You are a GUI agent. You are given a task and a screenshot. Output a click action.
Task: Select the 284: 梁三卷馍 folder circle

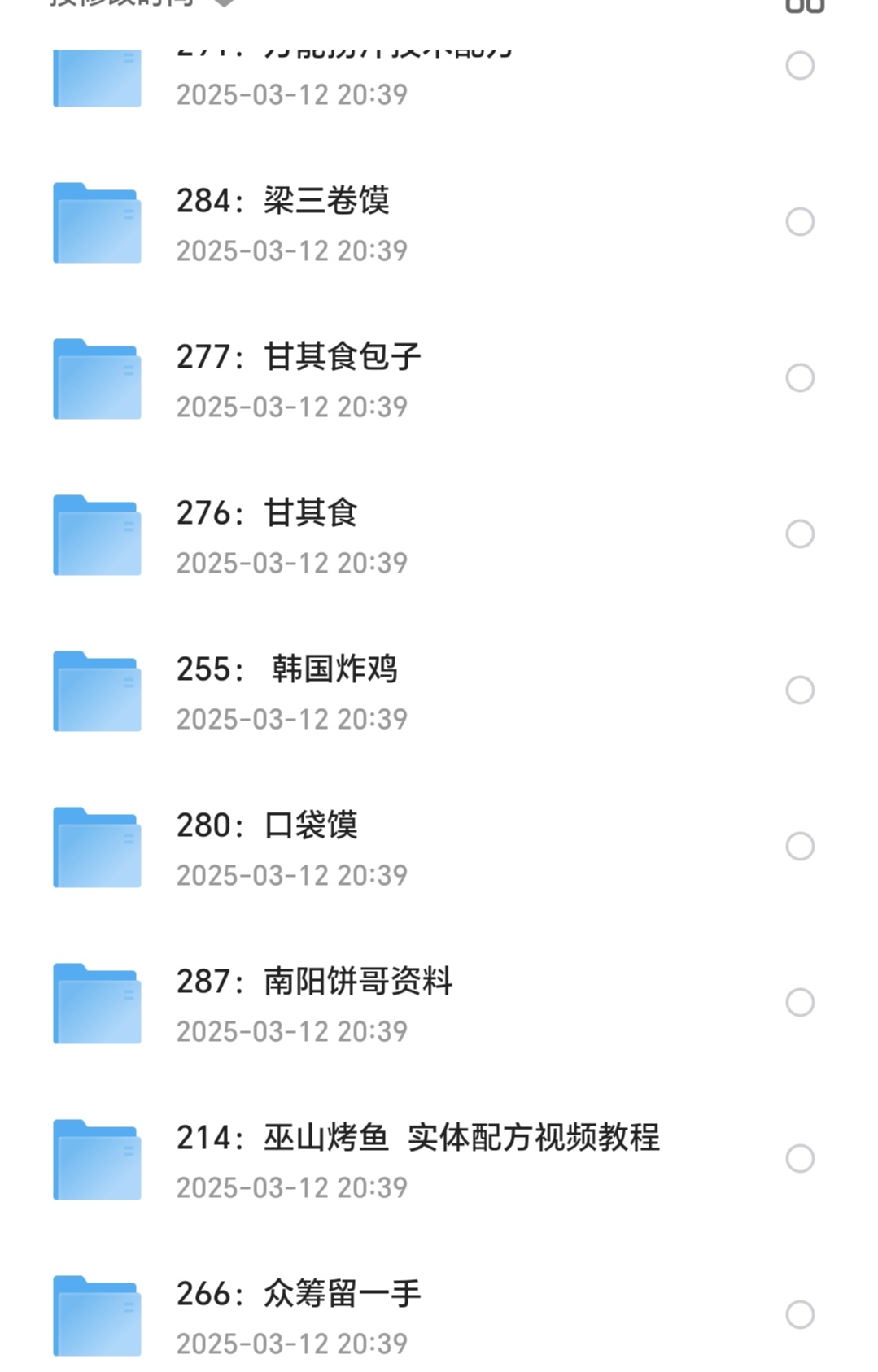click(x=800, y=222)
